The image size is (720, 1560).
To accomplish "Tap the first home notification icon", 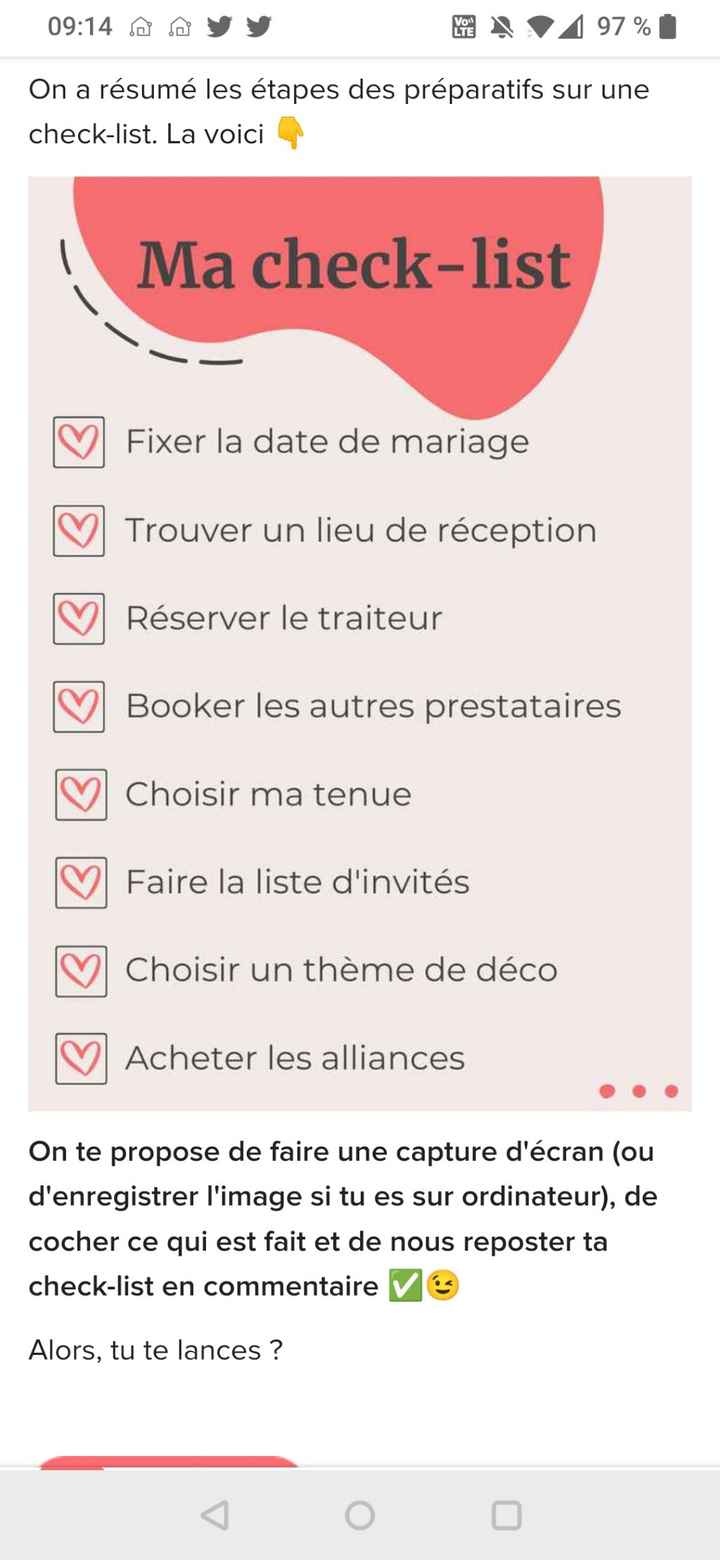I will point(142,27).
